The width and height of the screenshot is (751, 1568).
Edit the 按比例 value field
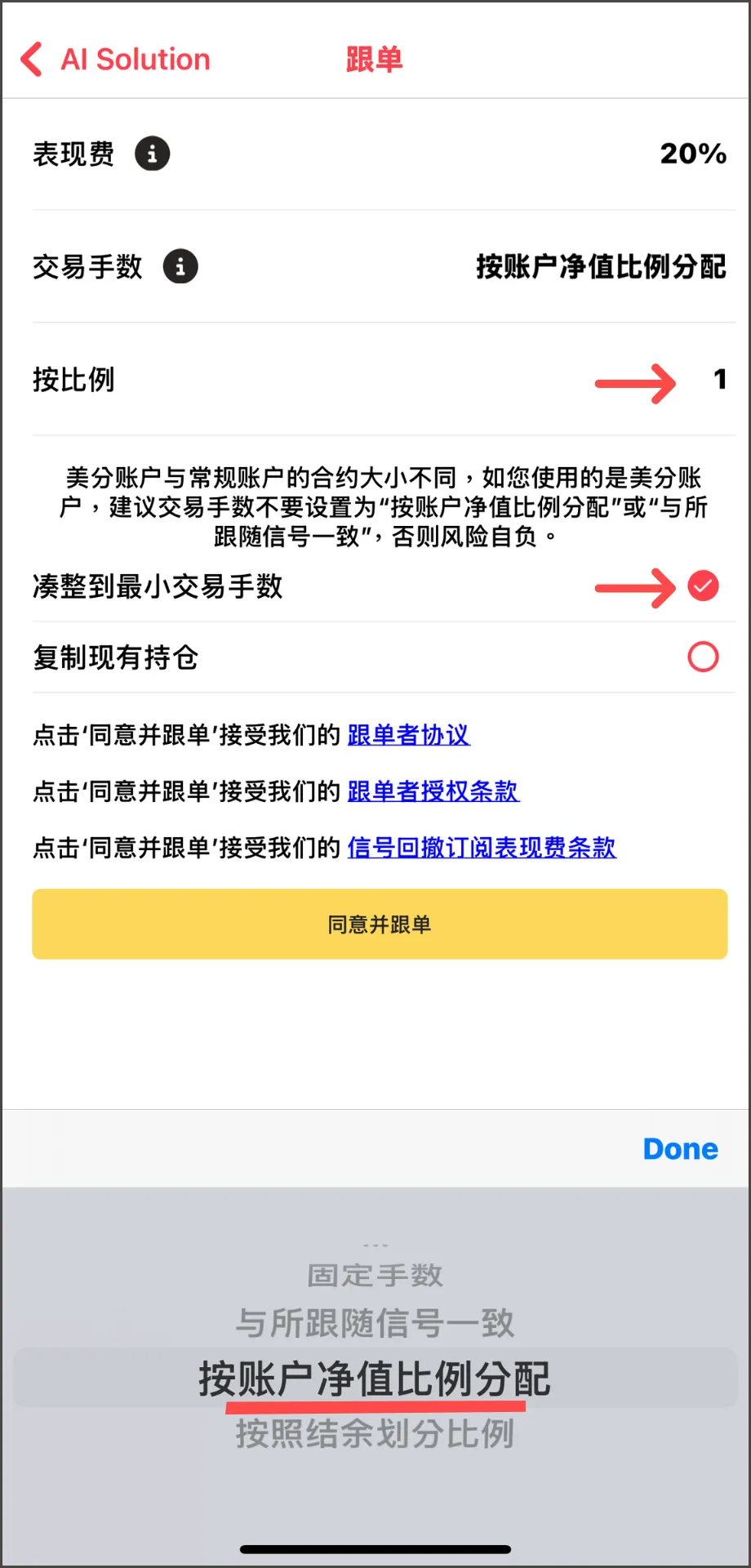tap(719, 379)
